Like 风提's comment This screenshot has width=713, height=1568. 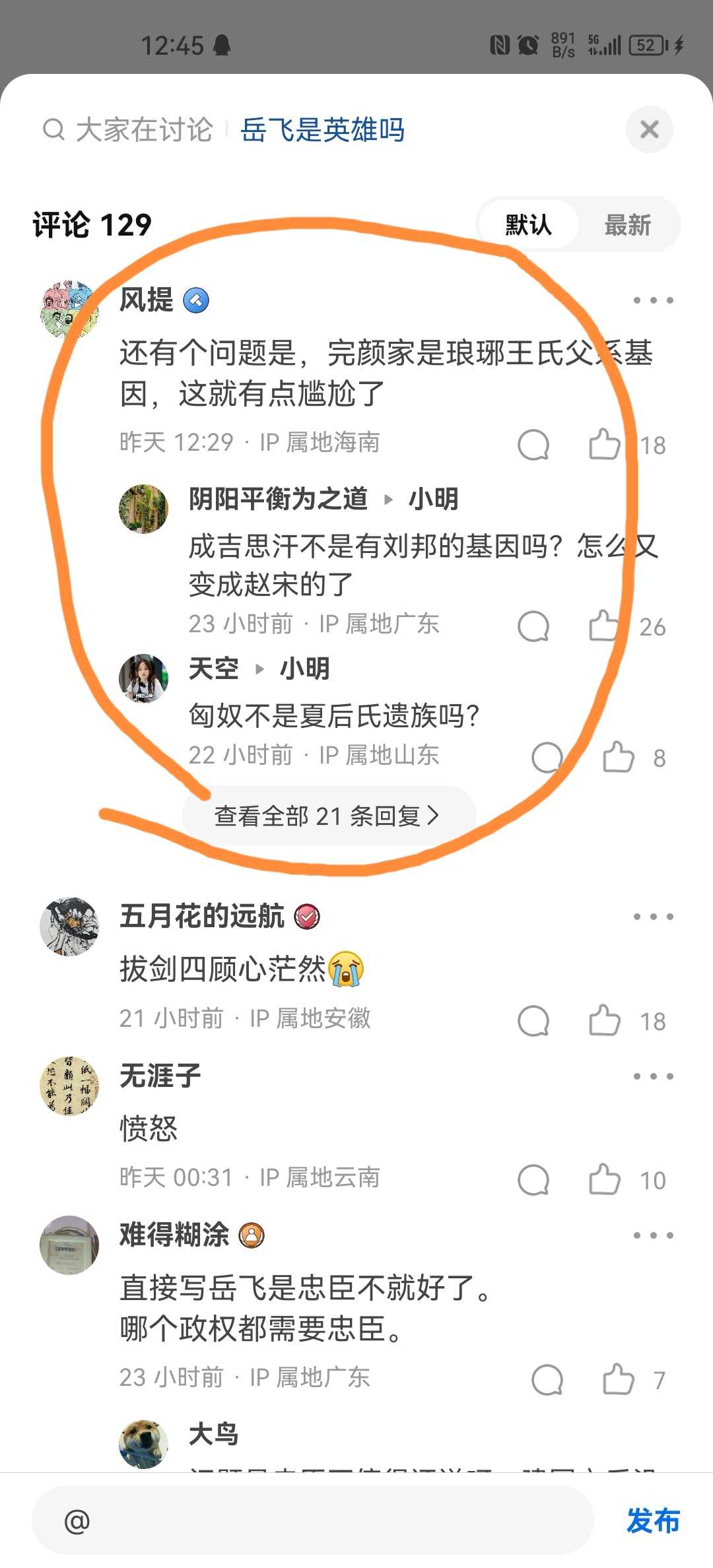[605, 444]
